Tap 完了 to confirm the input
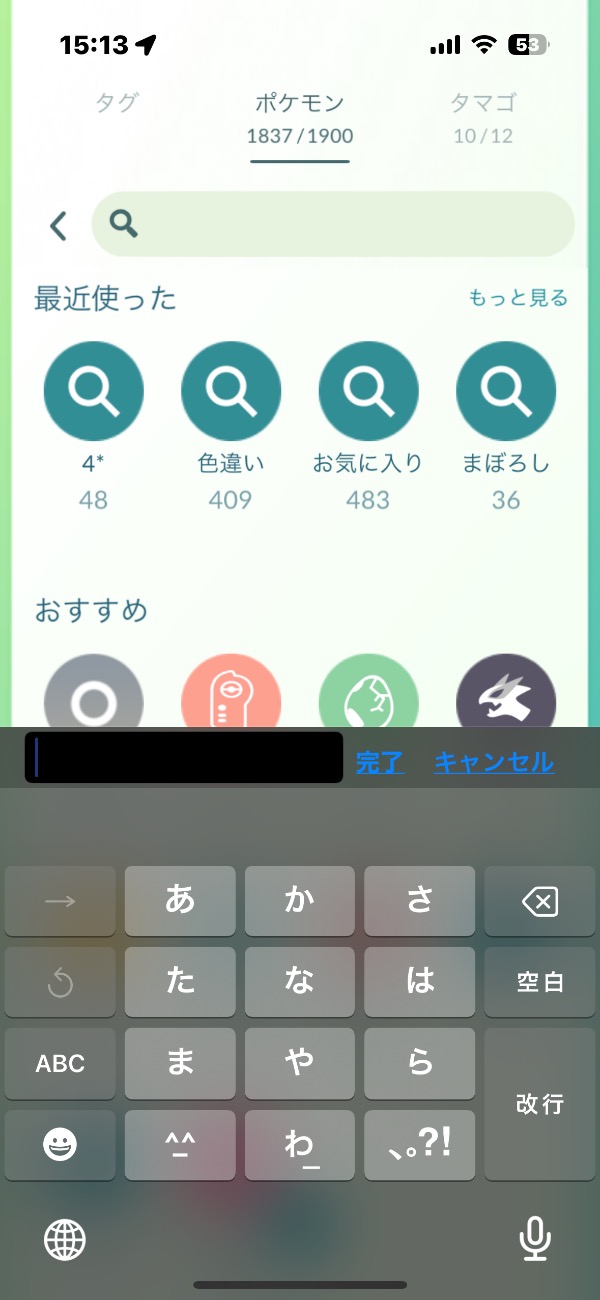The image size is (600, 1300). pos(380,763)
